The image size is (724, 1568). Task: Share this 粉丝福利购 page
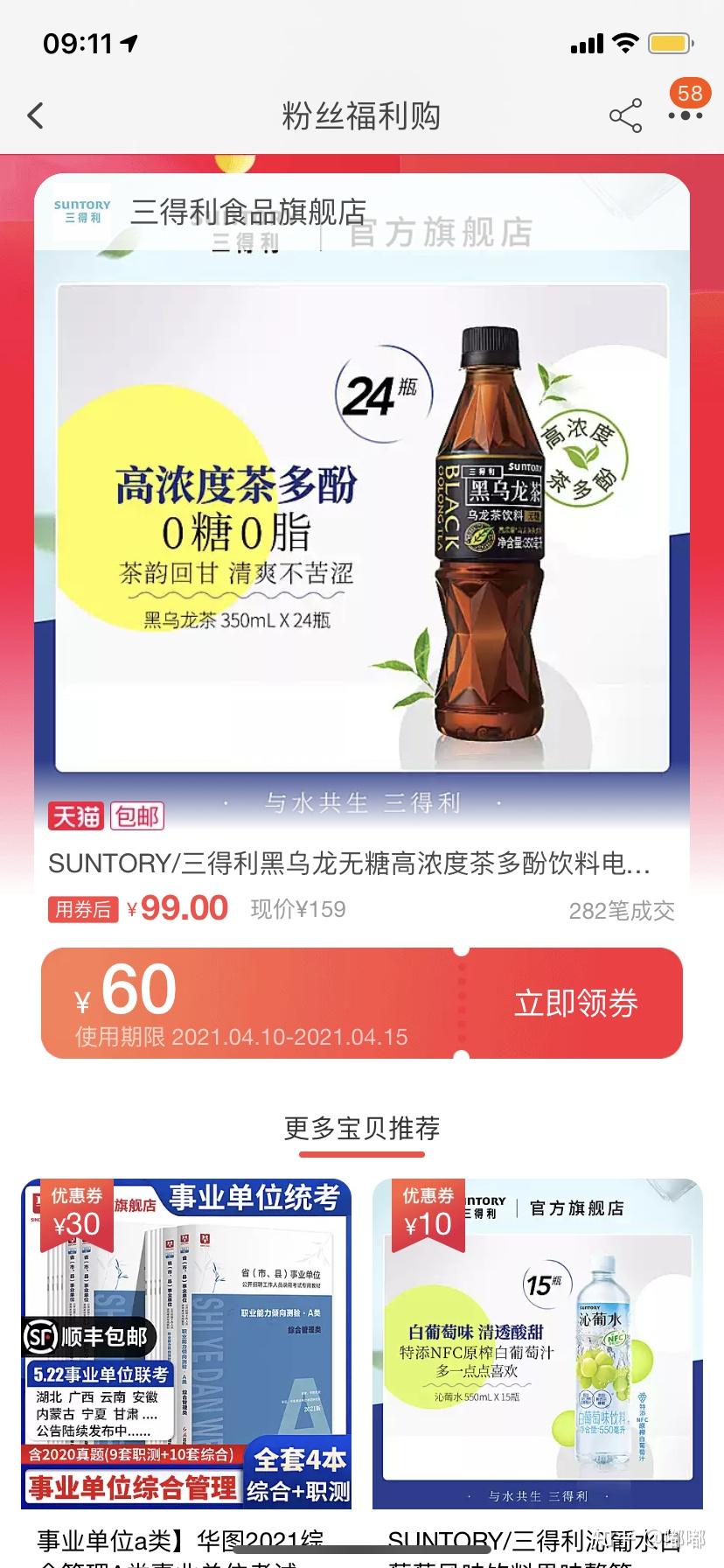[x=625, y=116]
